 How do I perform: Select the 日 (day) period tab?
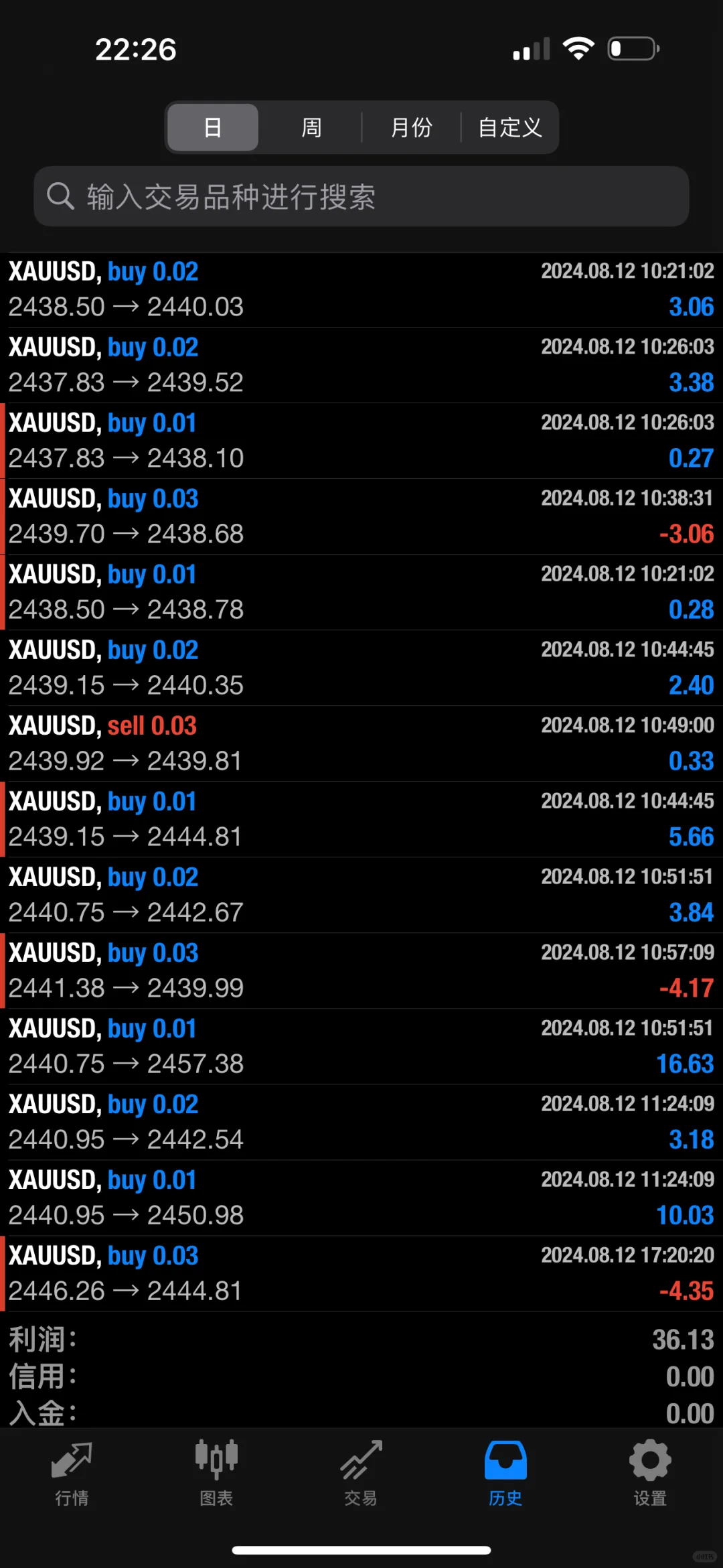point(213,127)
